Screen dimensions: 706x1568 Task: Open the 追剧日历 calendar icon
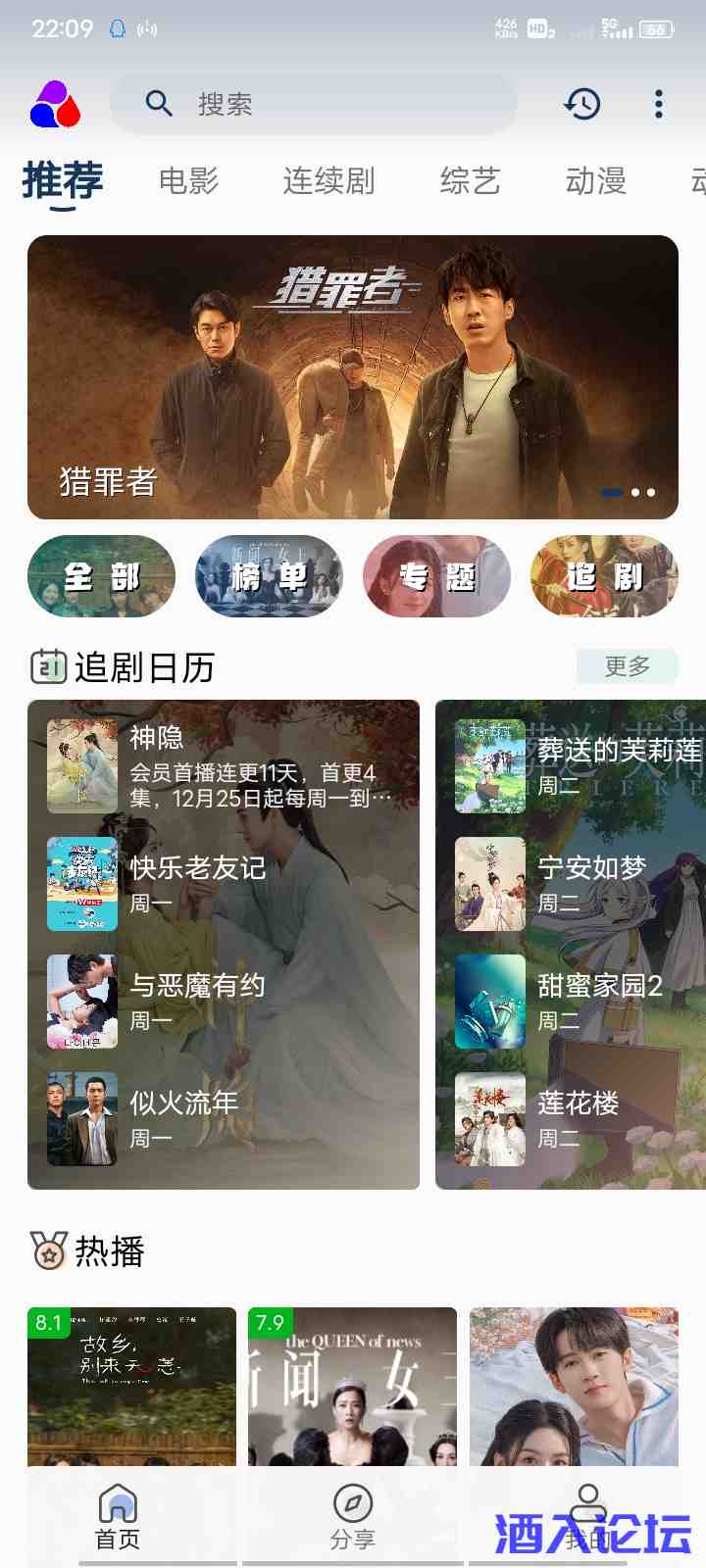pos(46,666)
